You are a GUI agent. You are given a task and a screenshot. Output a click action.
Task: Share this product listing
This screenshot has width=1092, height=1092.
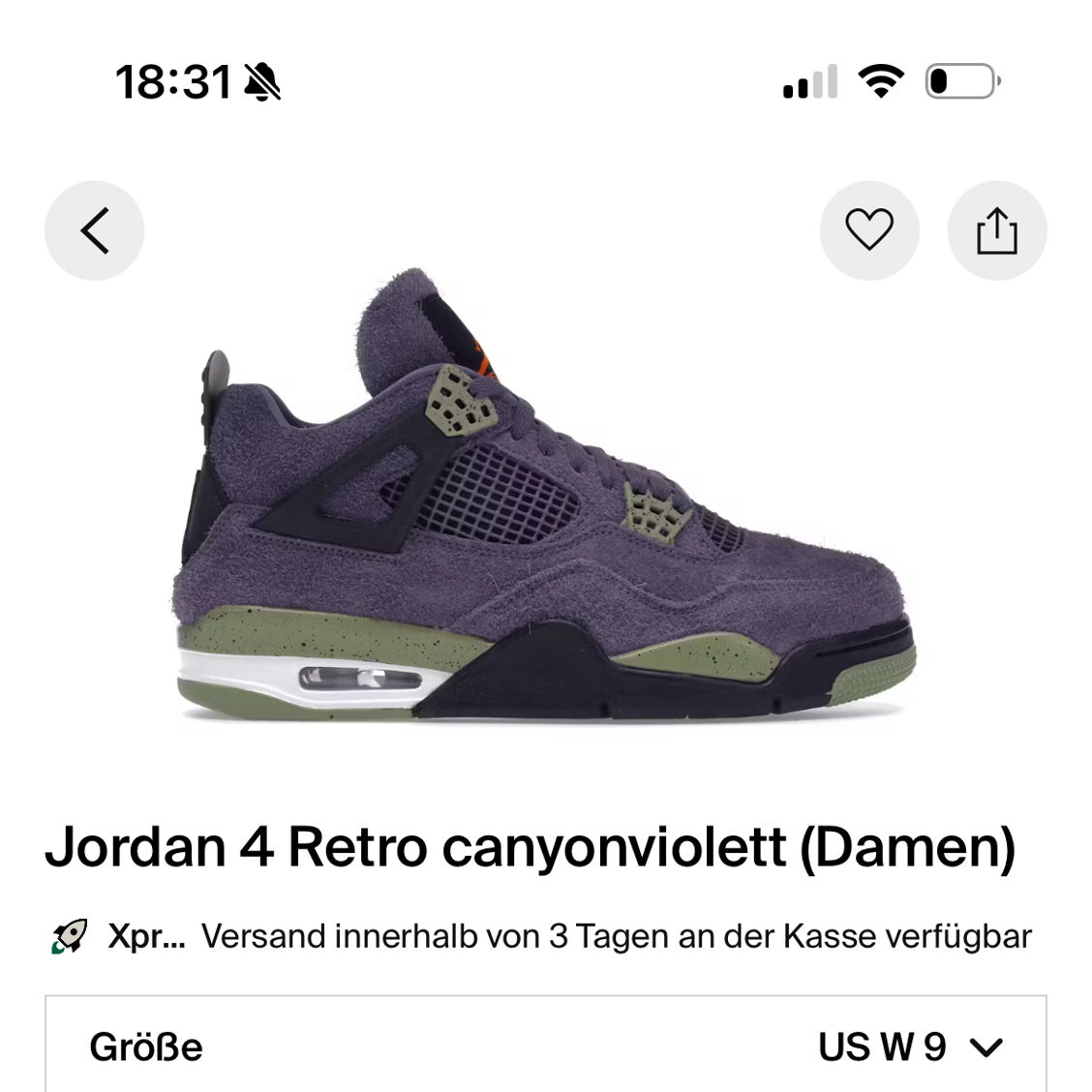tap(996, 230)
